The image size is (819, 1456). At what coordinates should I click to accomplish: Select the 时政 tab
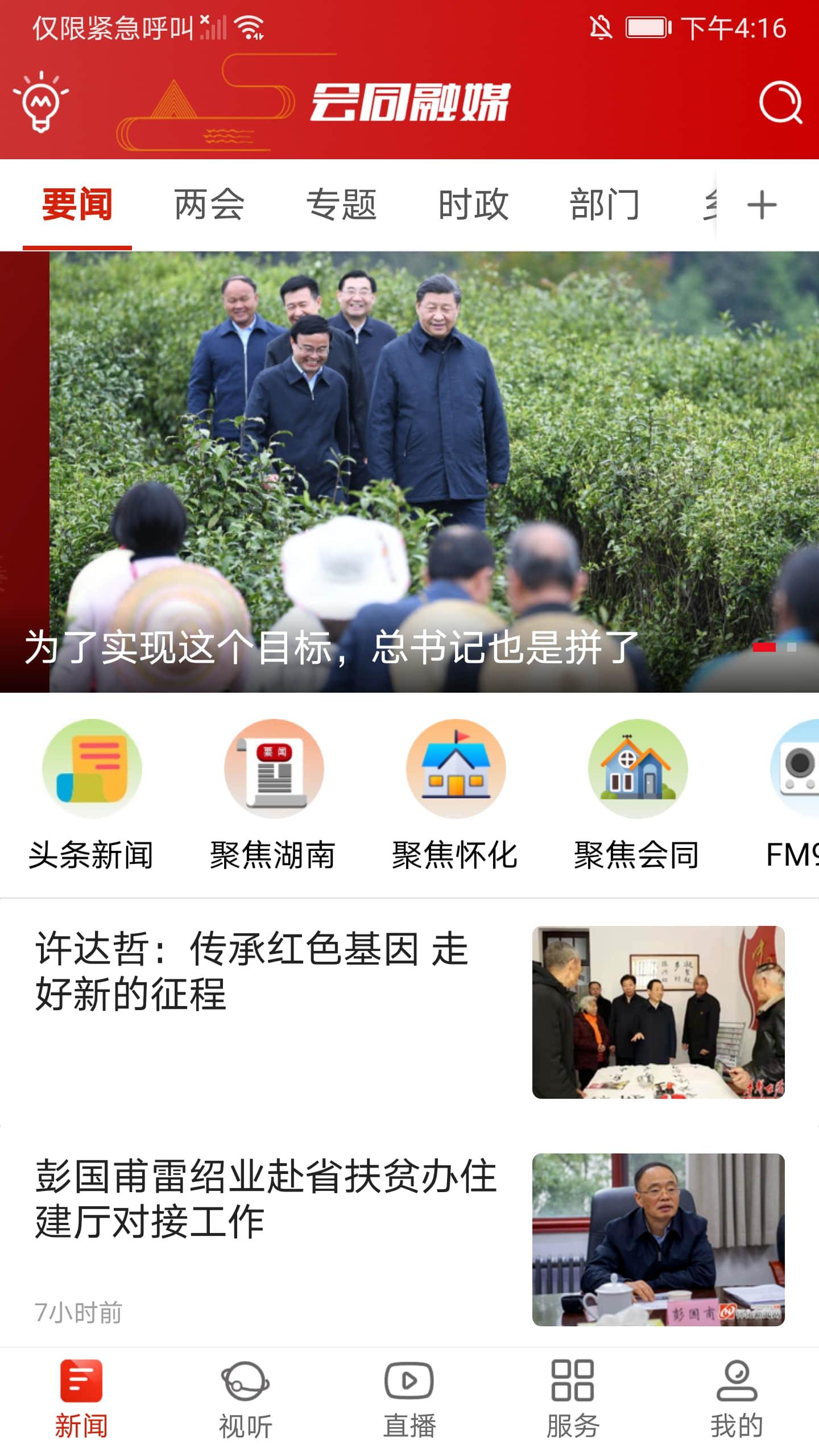tap(473, 206)
